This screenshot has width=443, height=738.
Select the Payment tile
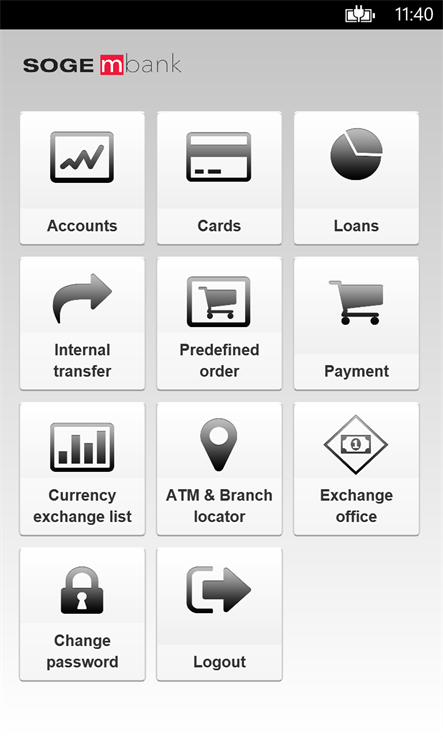coord(356,323)
